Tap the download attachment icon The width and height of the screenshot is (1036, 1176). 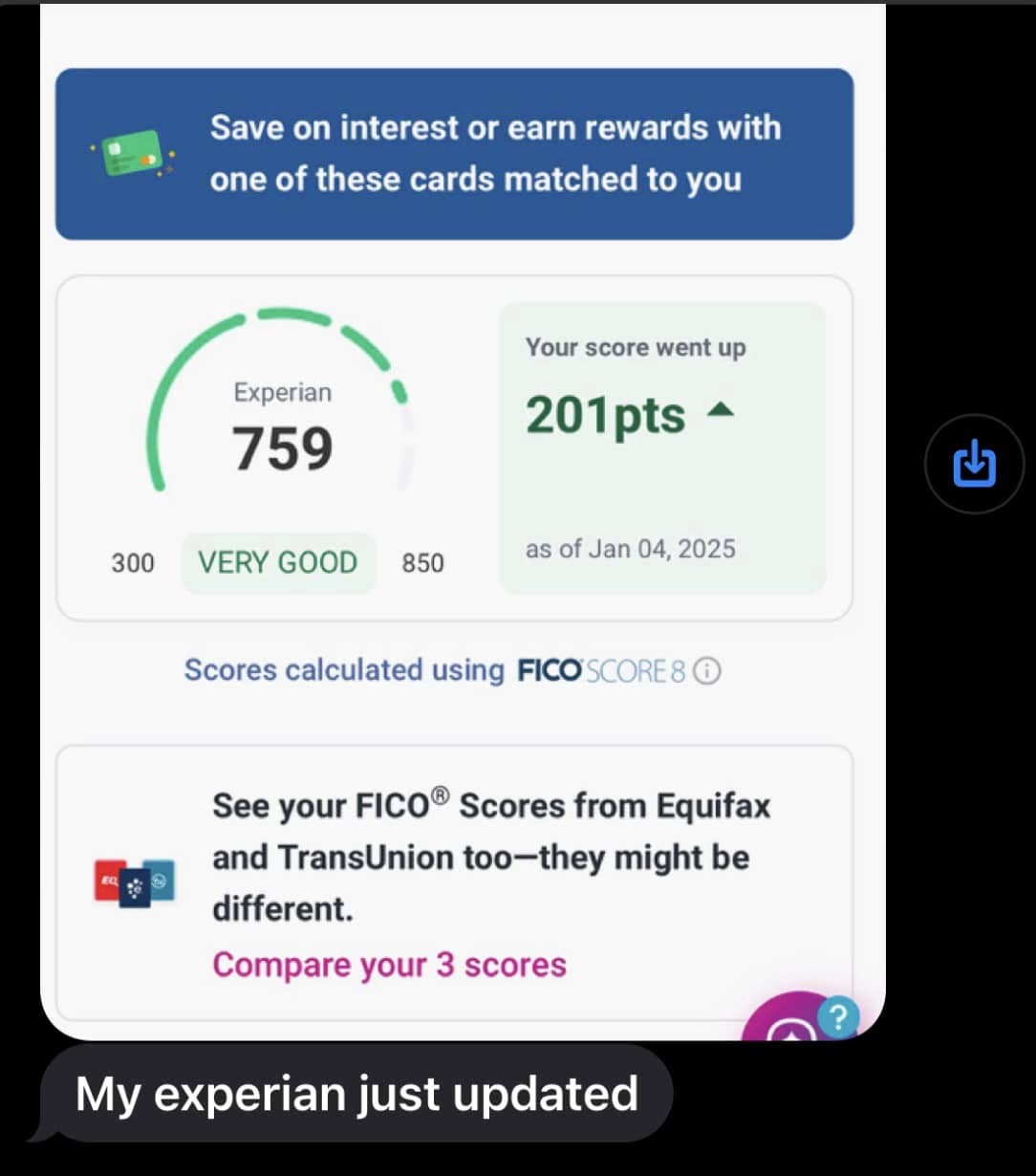click(973, 464)
